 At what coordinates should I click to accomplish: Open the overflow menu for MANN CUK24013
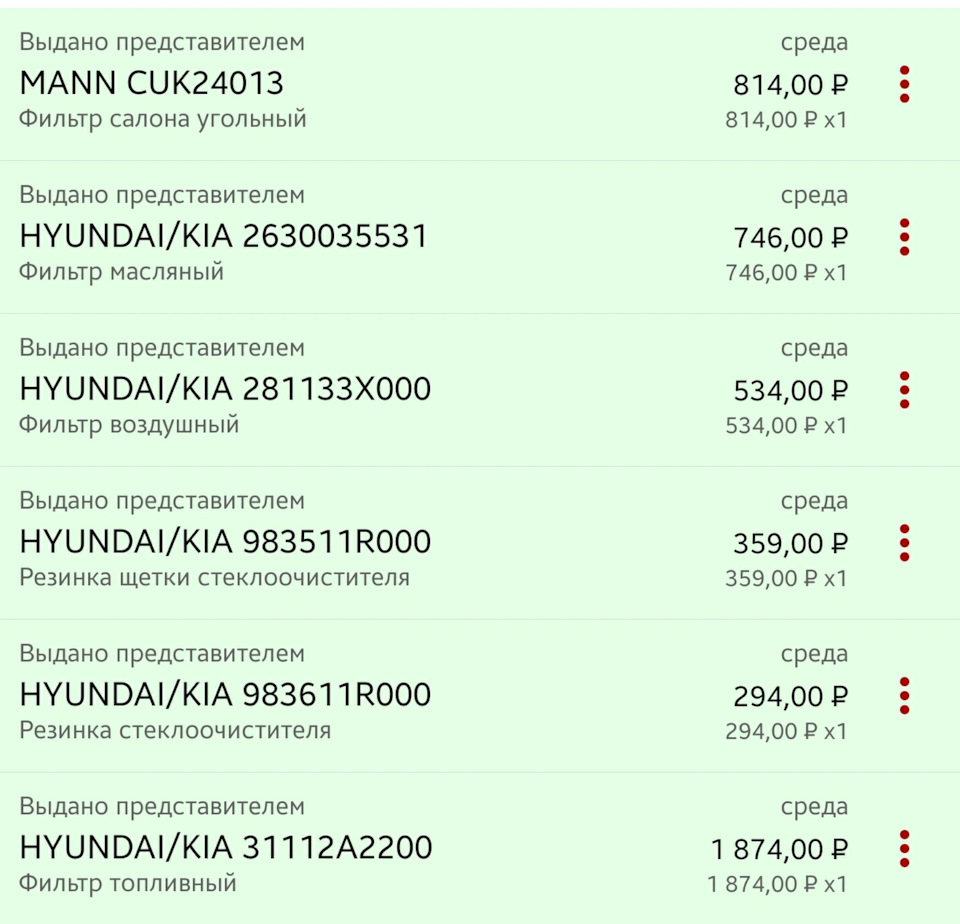(x=904, y=84)
